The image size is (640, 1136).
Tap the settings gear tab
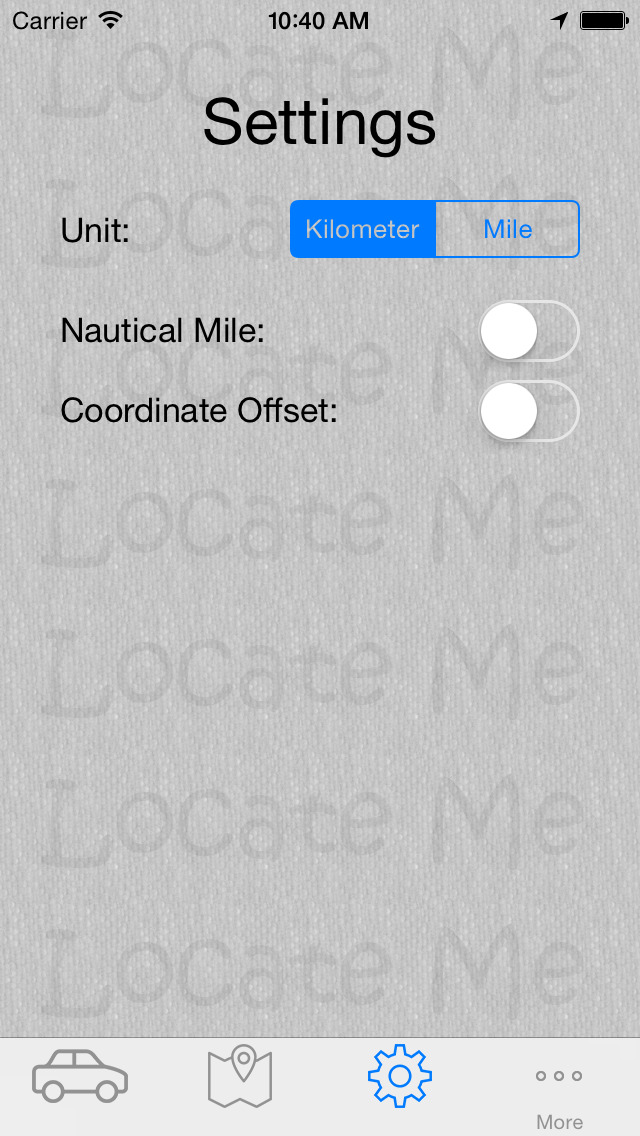click(400, 1076)
